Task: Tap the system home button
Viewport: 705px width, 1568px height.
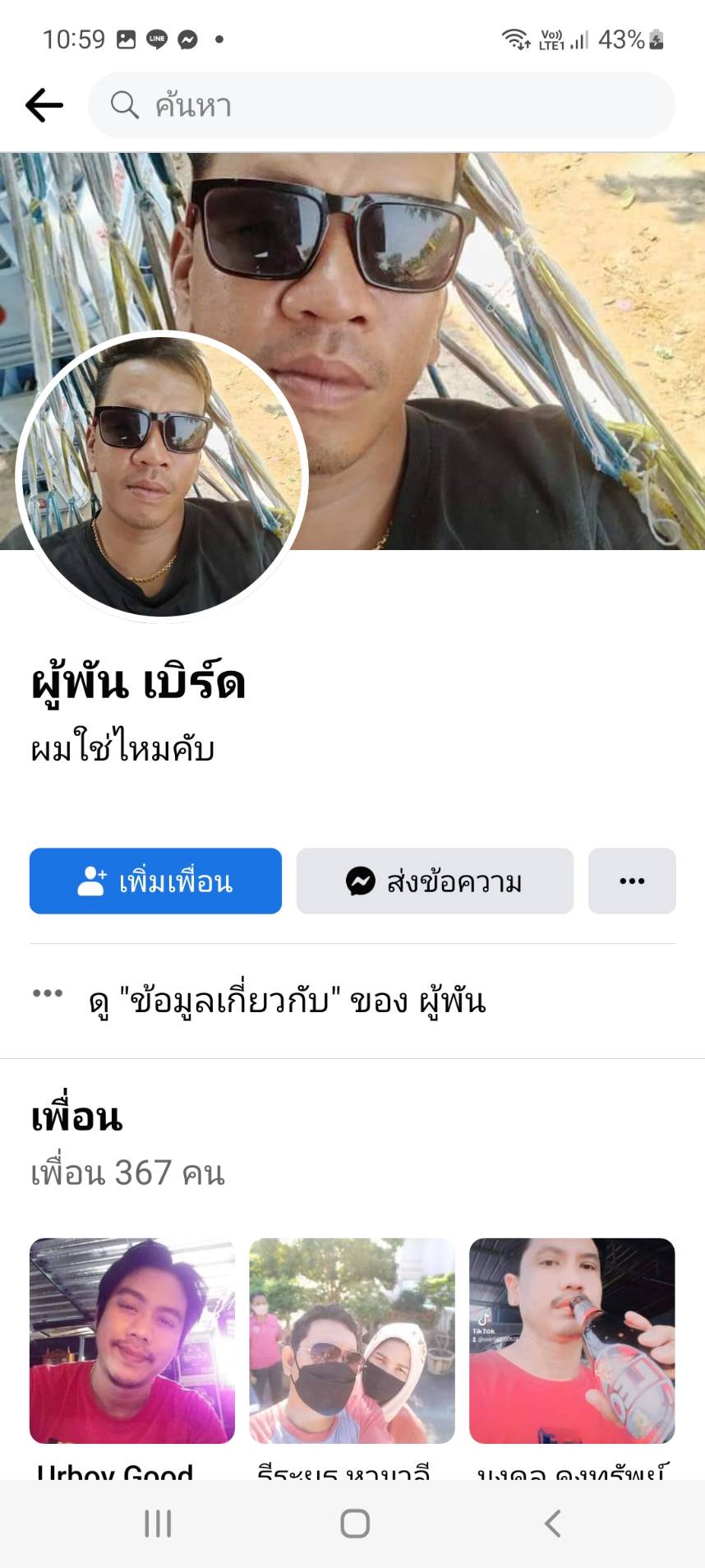Action: (x=354, y=1524)
